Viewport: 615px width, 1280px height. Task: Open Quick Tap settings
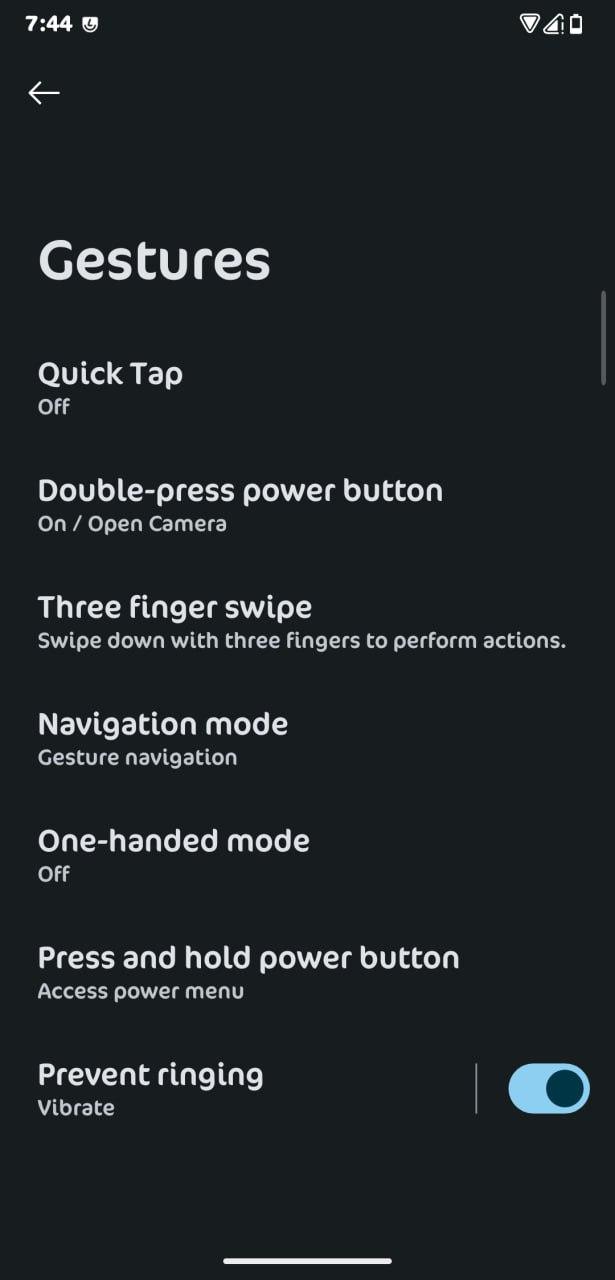point(307,388)
